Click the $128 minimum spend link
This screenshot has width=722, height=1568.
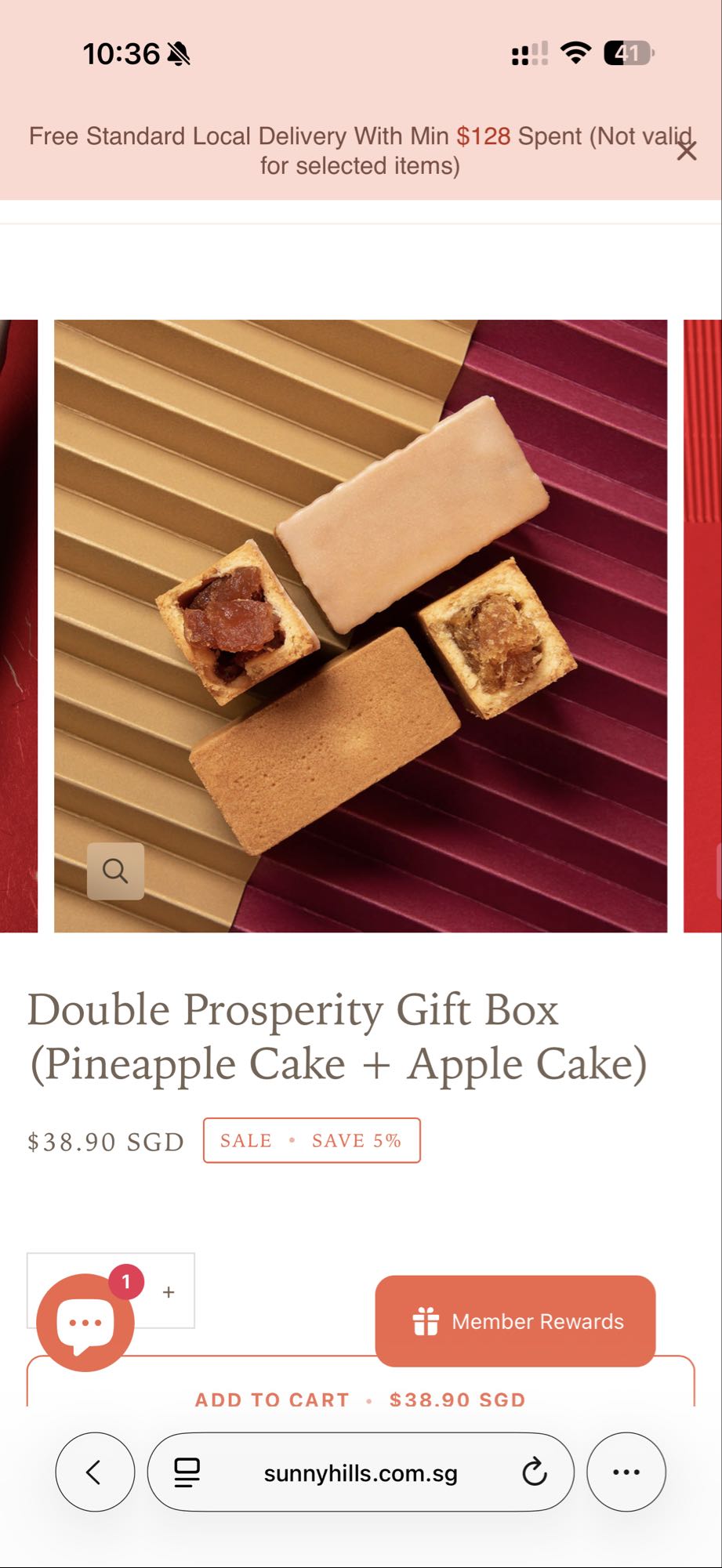[483, 135]
